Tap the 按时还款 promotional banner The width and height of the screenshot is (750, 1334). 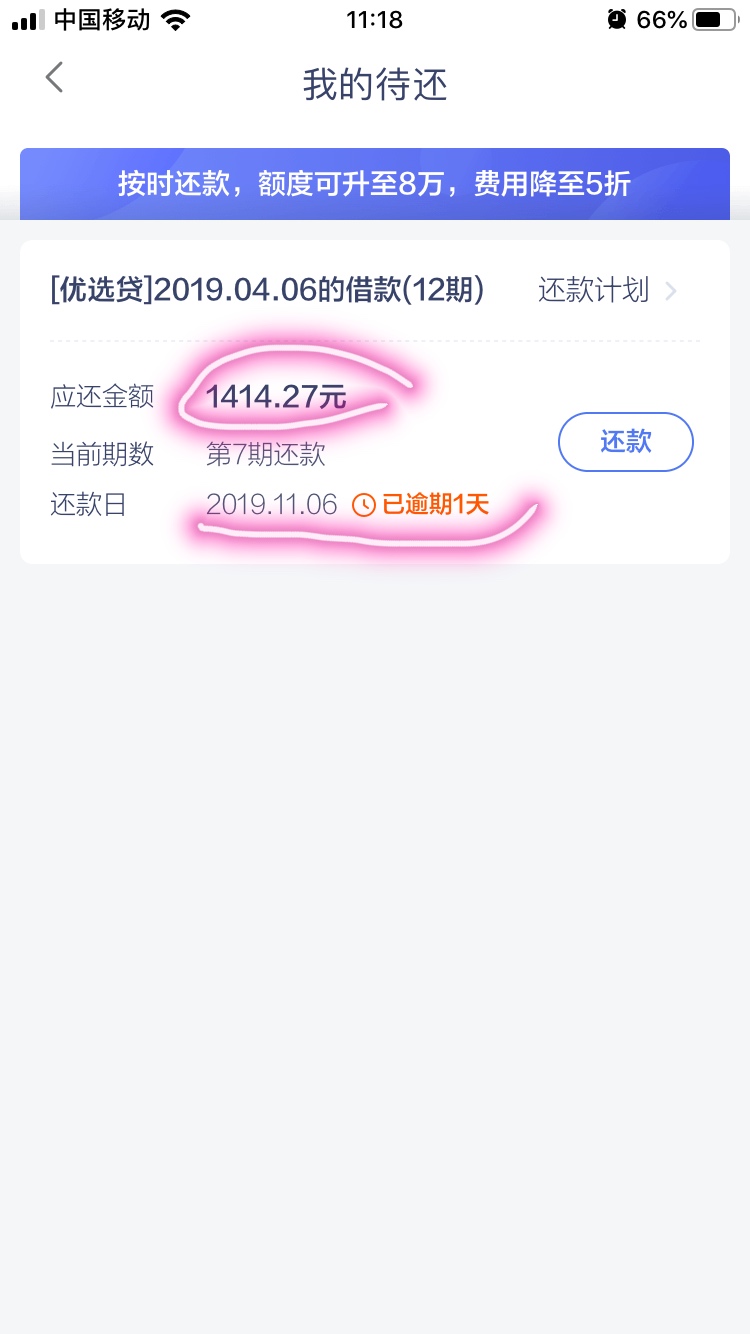click(375, 185)
